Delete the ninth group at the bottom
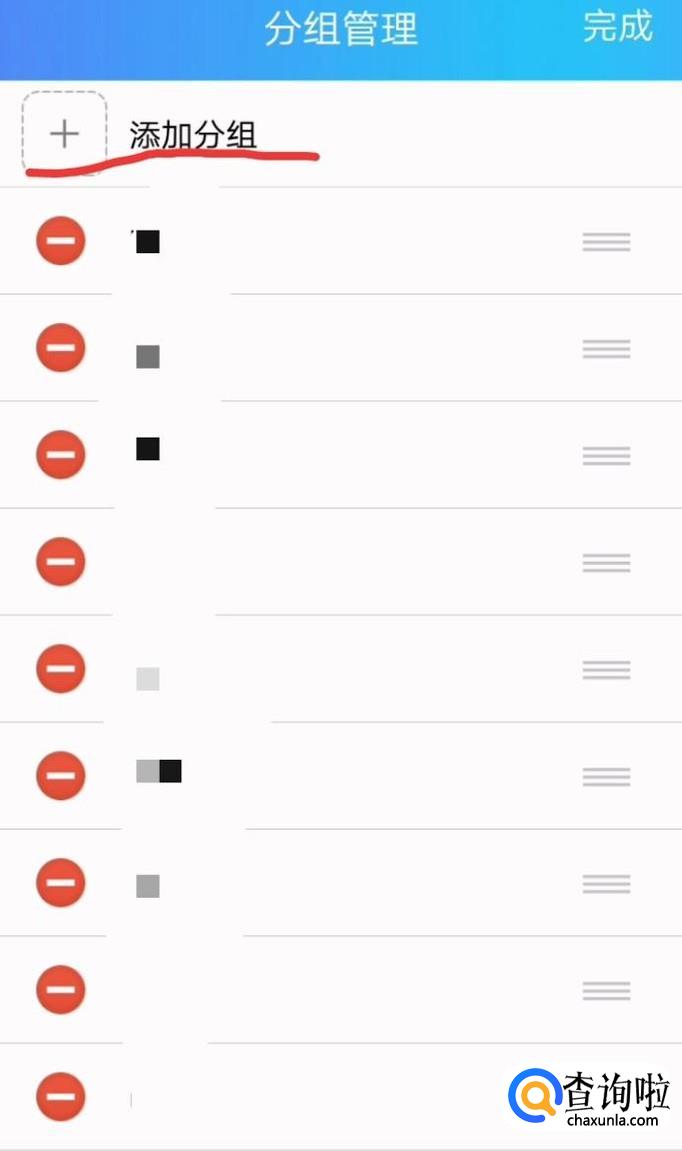This screenshot has width=682, height=1151. (61, 1097)
